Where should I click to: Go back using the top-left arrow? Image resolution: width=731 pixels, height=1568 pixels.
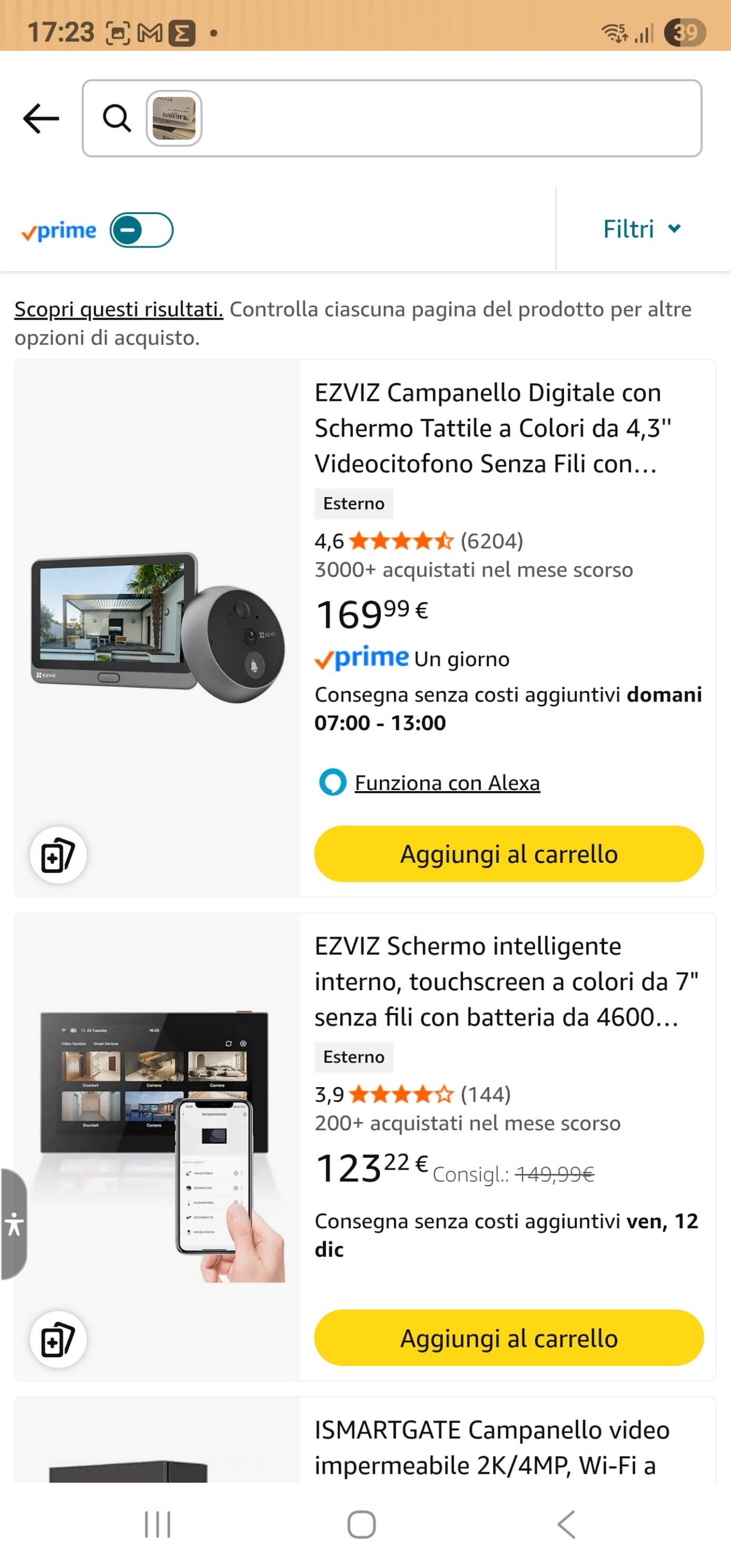[x=41, y=118]
